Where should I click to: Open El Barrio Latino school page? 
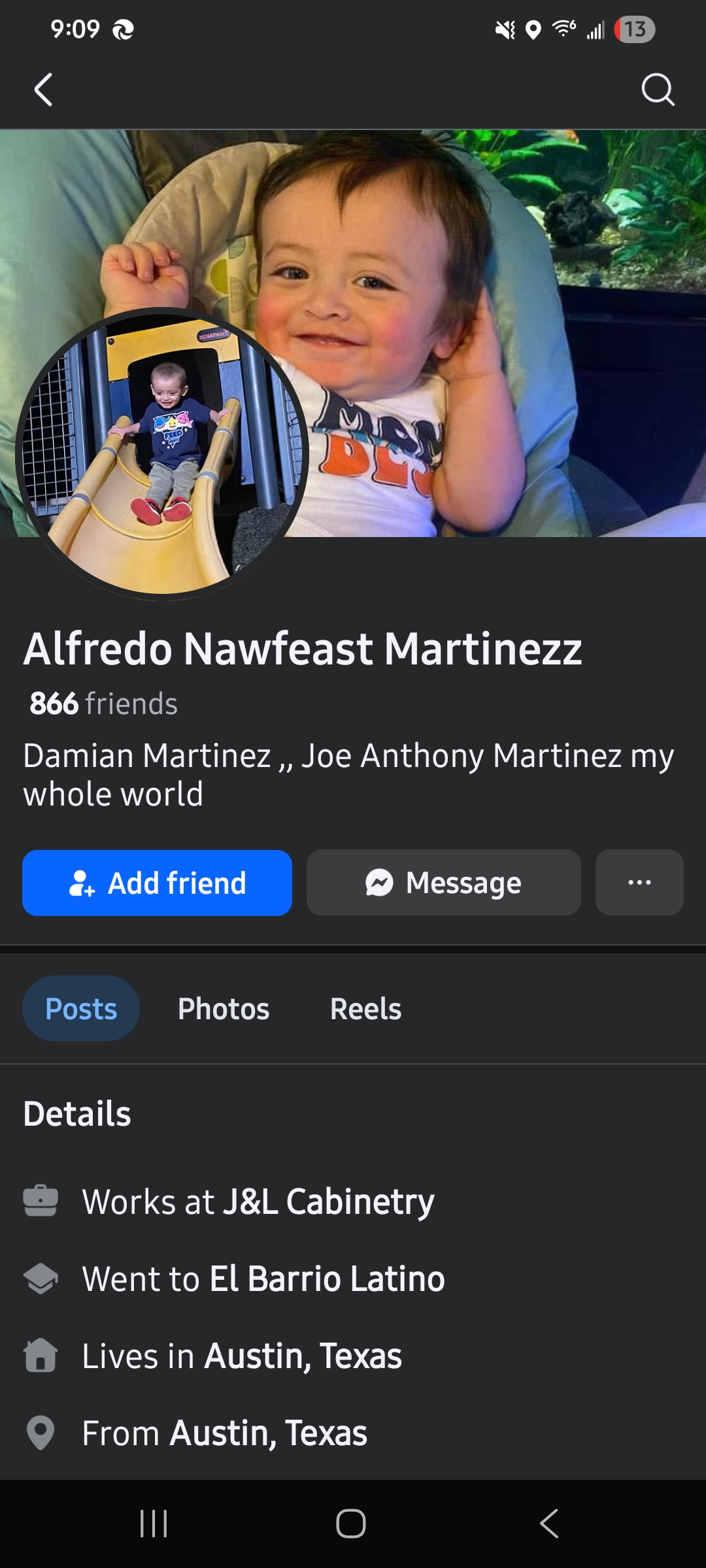(x=327, y=1279)
